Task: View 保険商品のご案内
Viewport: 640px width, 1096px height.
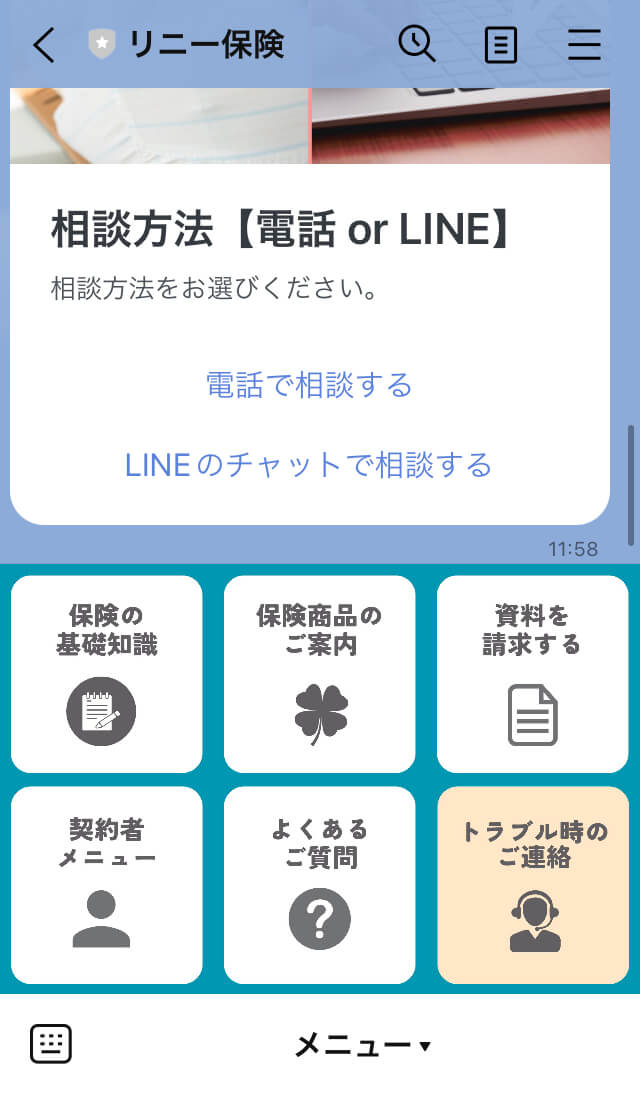Action: pyautogui.click(x=319, y=674)
